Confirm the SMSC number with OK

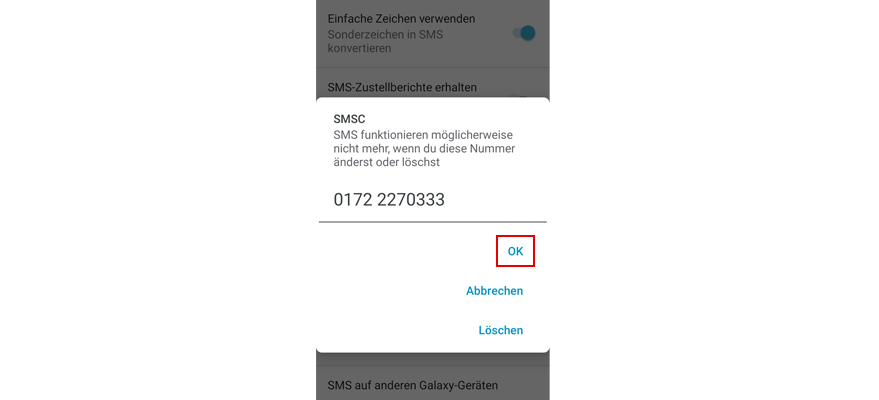(515, 251)
